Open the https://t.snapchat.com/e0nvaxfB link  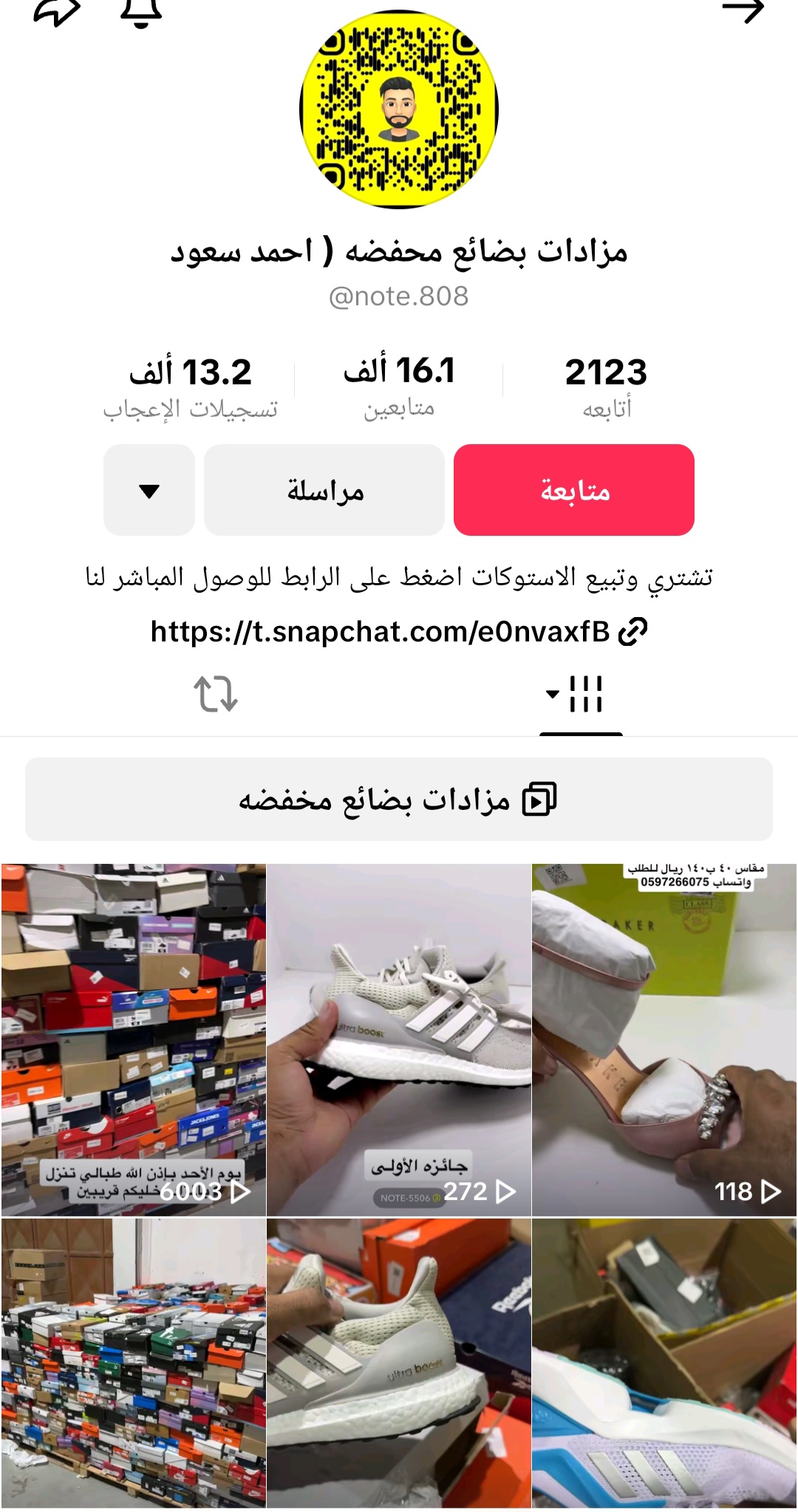pyautogui.click(x=381, y=631)
